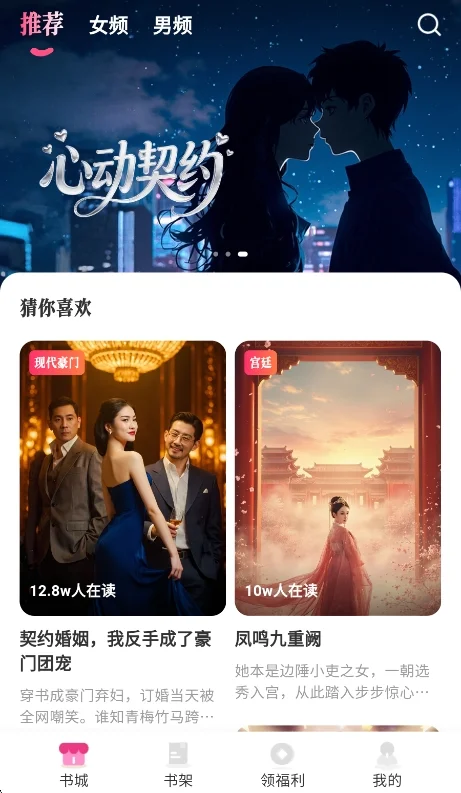This screenshot has width=461, height=793.
Task: Select the 推荐 tab
Action: [x=42, y=24]
